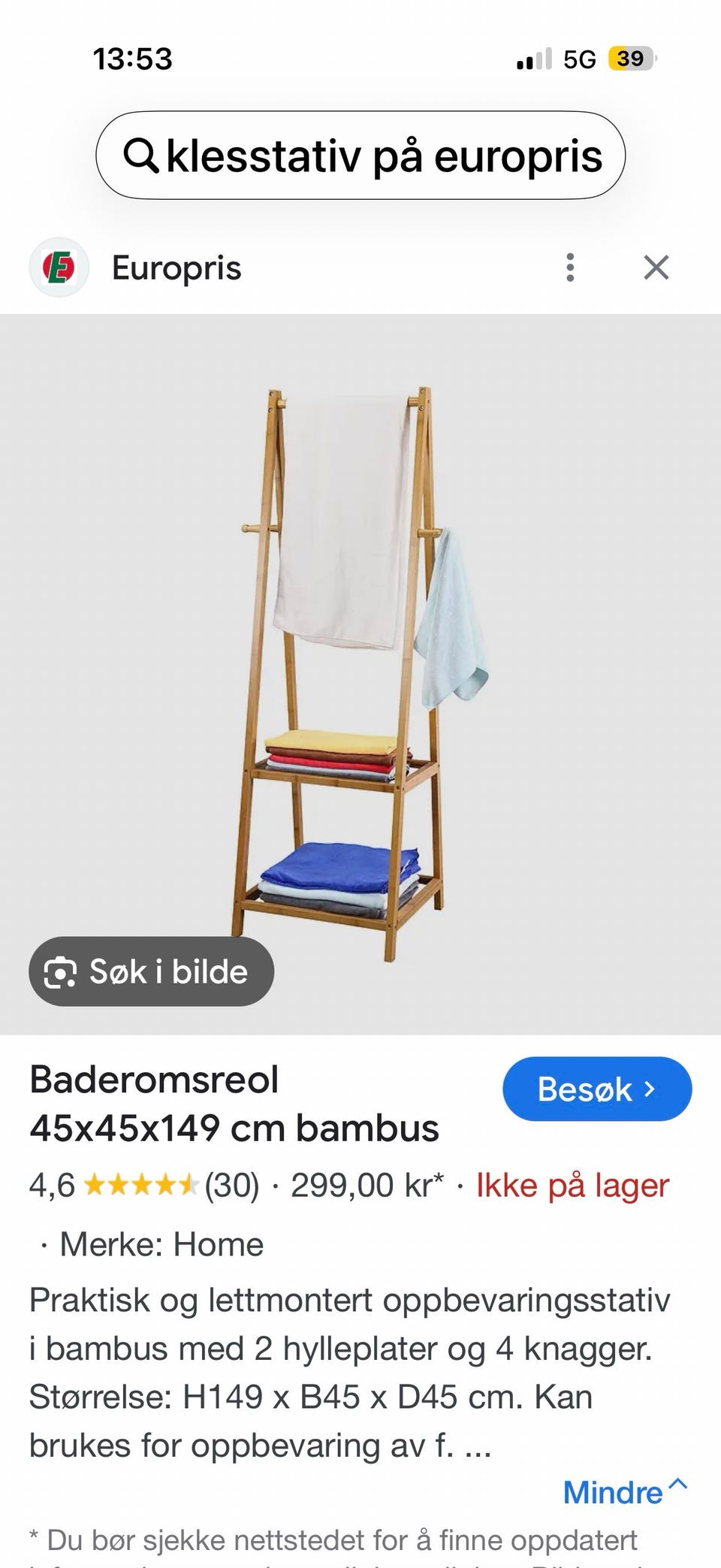Tap the 5G network indicator
This screenshot has width=721, height=1568.
[x=579, y=57]
